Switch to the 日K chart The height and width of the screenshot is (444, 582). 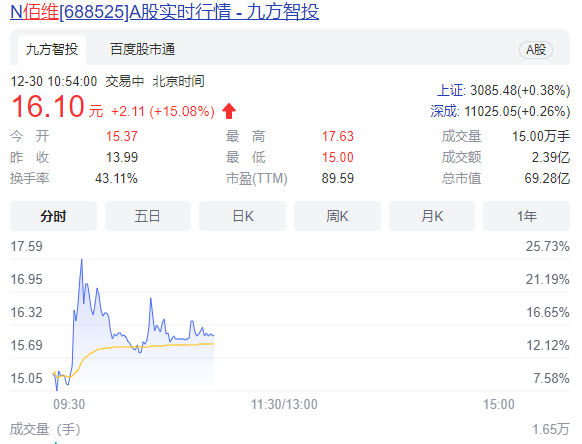pos(242,216)
